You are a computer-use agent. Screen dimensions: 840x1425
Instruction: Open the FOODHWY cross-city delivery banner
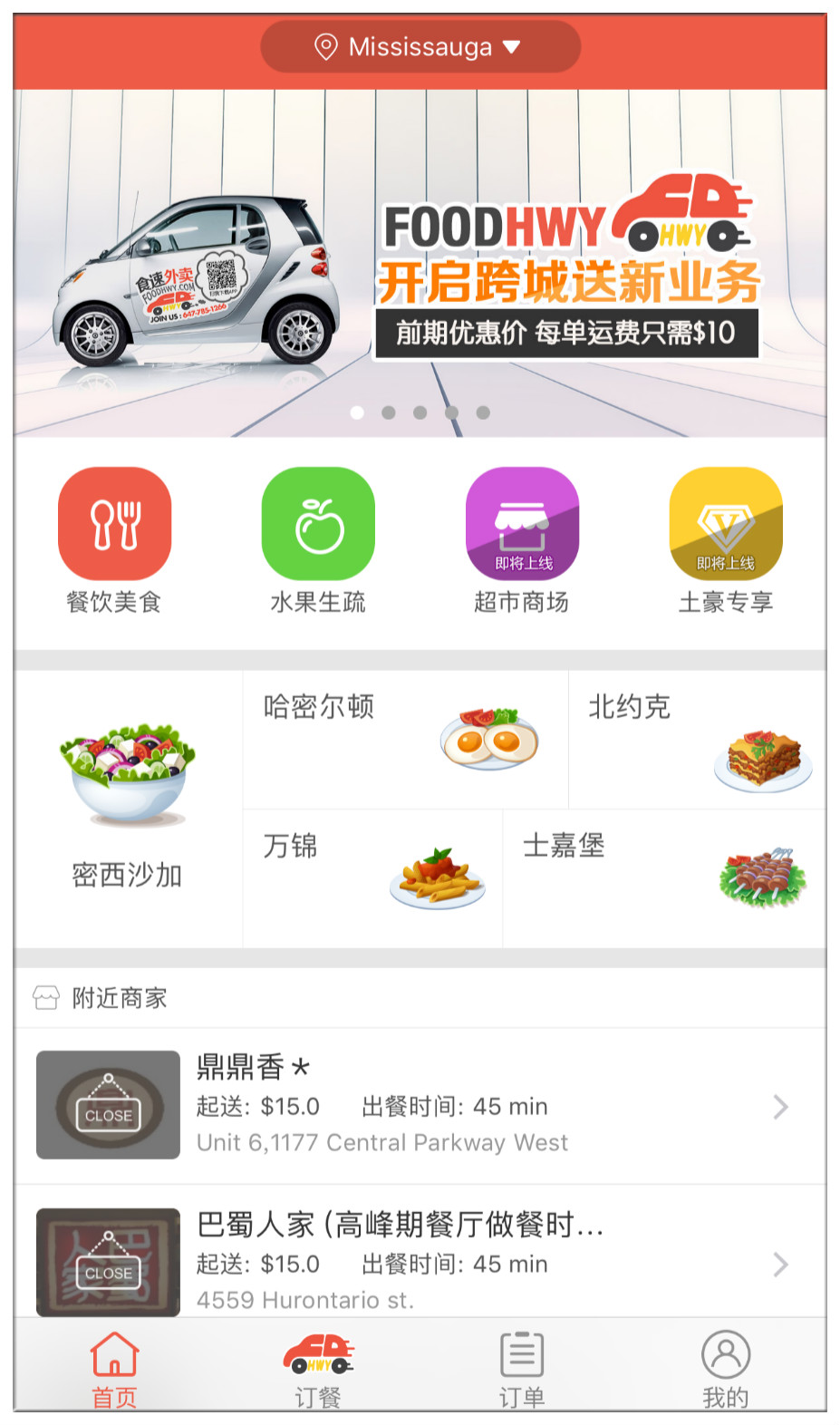pyautogui.click(x=420, y=263)
